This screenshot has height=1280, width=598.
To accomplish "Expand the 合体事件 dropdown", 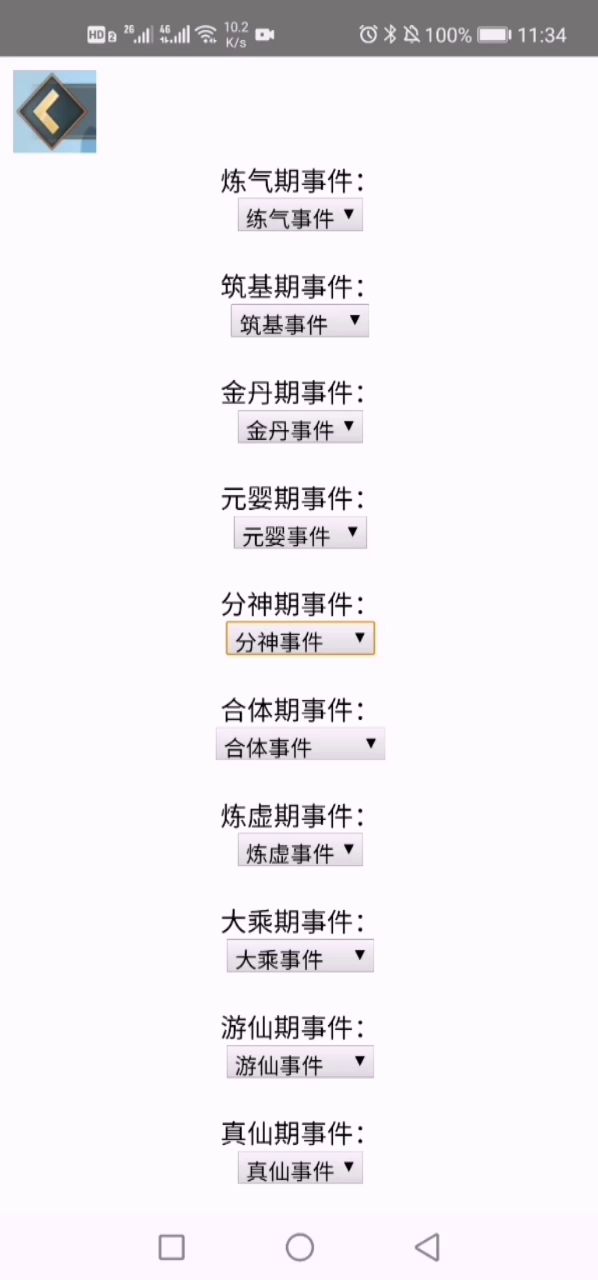I will click(300, 745).
